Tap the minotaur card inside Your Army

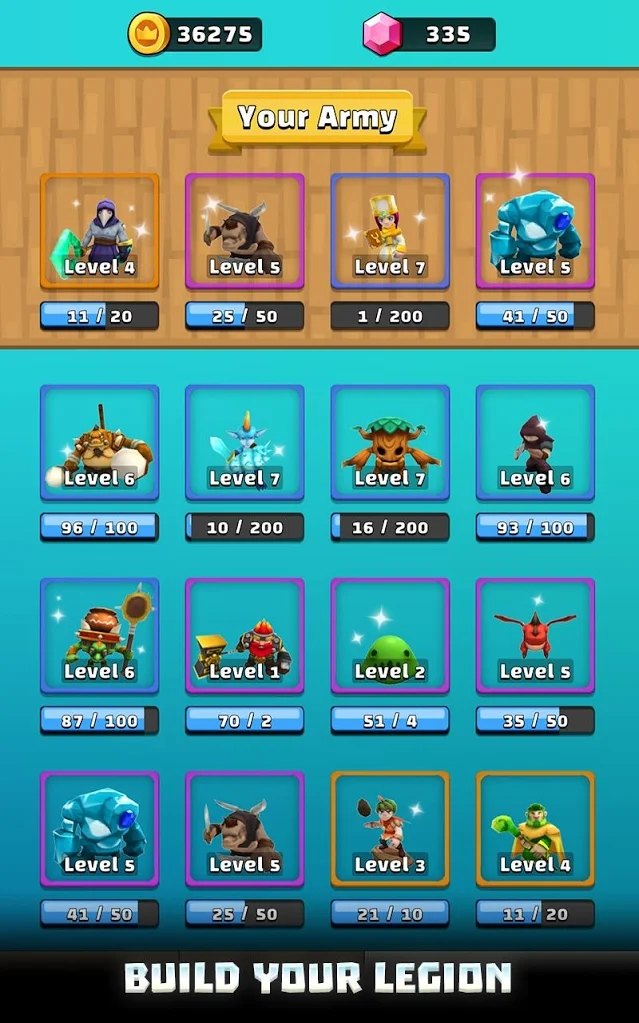[x=245, y=231]
